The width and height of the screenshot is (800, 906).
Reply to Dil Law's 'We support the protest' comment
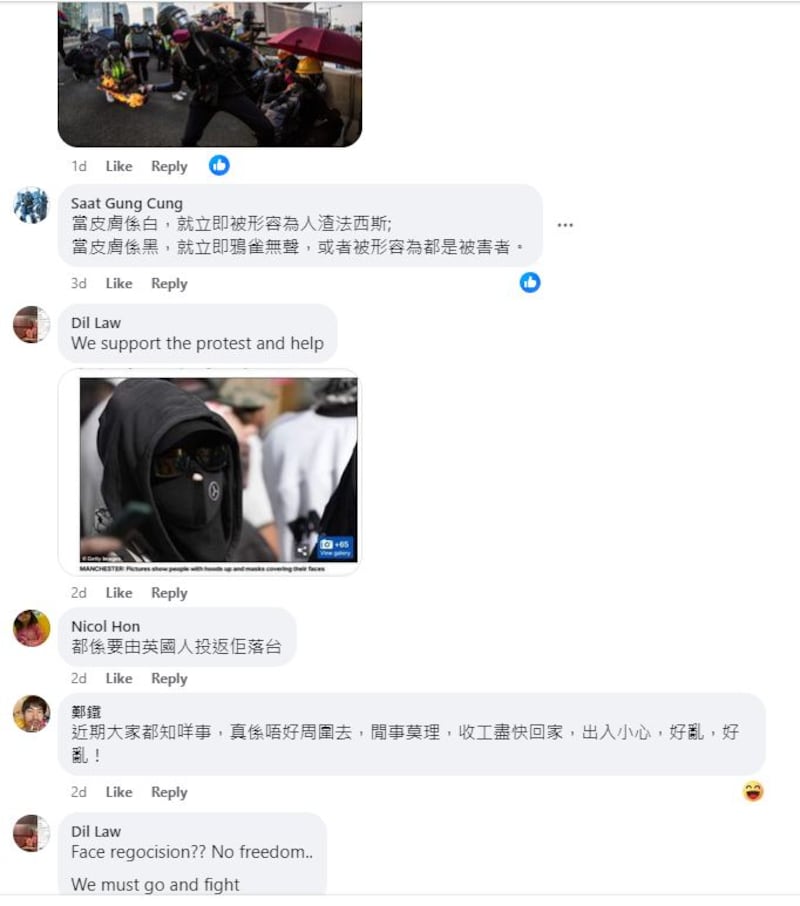(x=169, y=593)
